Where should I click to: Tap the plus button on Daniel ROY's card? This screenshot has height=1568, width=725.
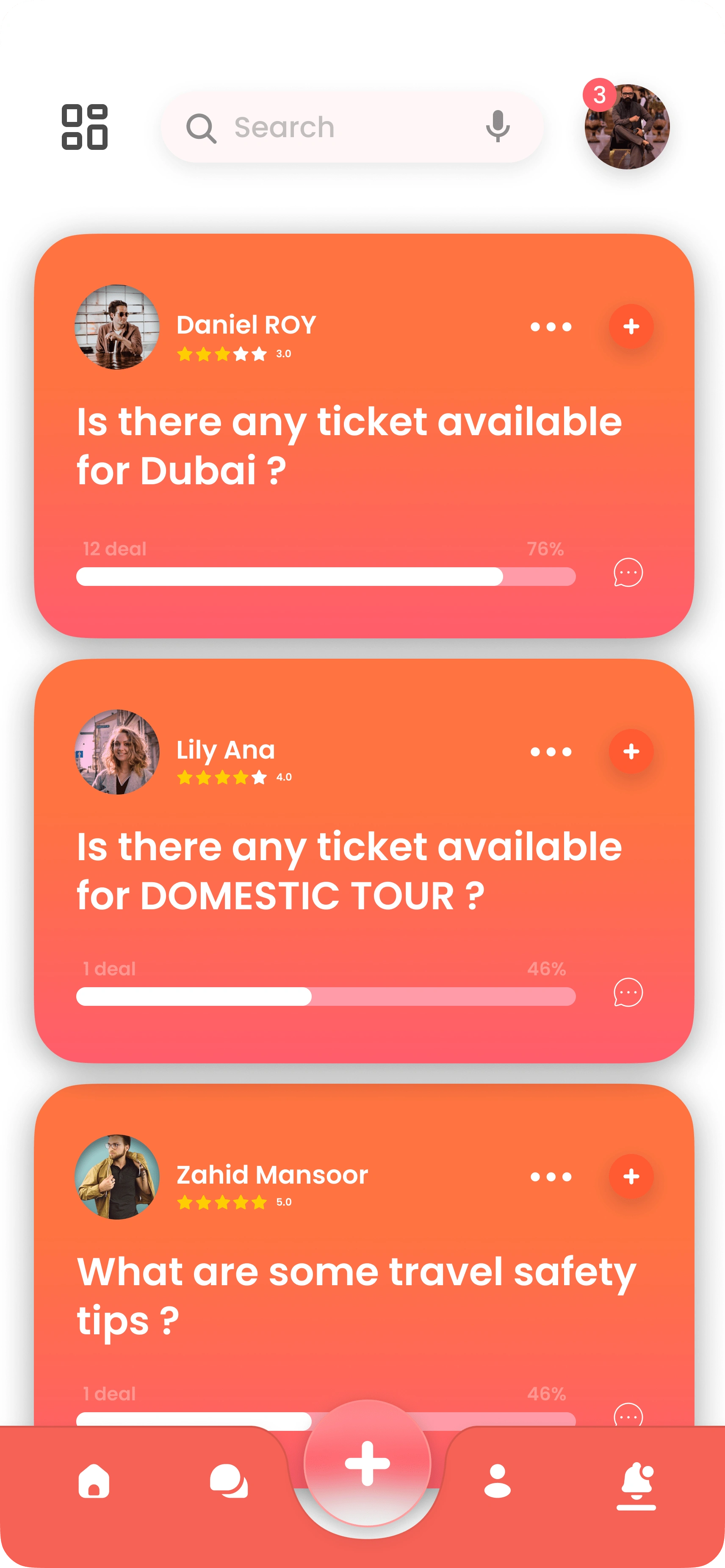(631, 327)
